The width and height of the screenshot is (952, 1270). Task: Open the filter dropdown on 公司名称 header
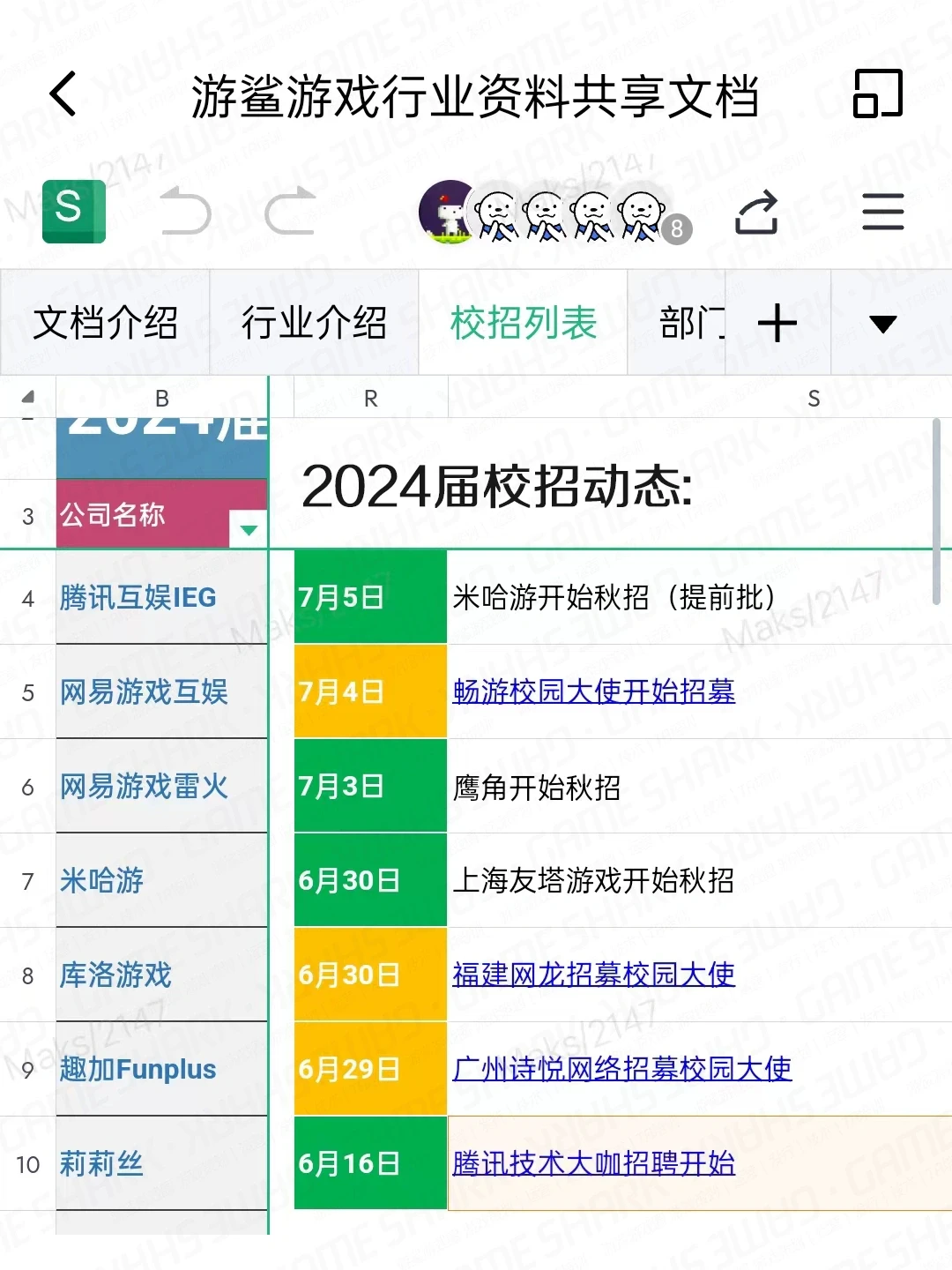click(248, 529)
